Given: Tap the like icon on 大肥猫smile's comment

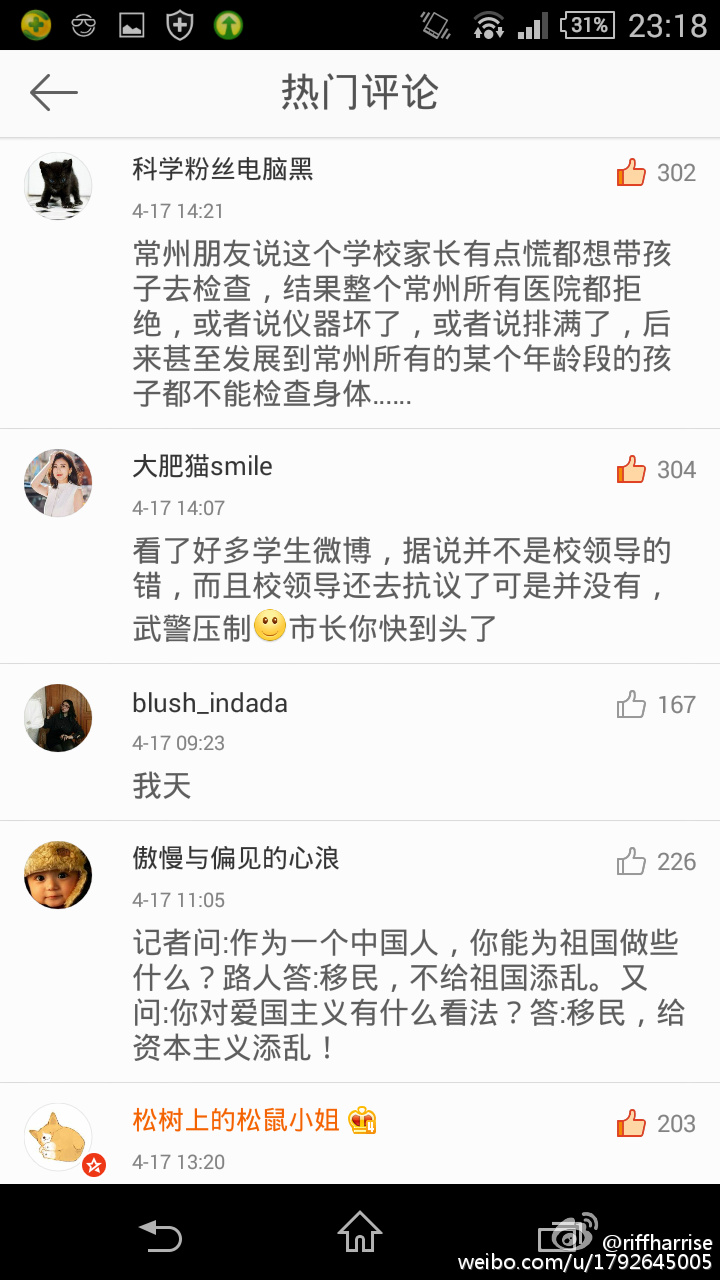Looking at the screenshot, I should [x=632, y=470].
